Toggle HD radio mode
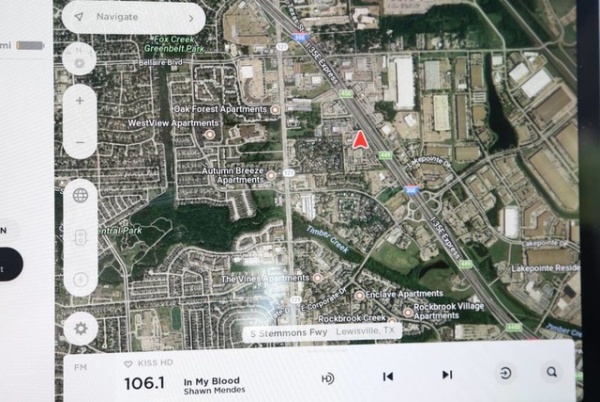 click(x=327, y=376)
